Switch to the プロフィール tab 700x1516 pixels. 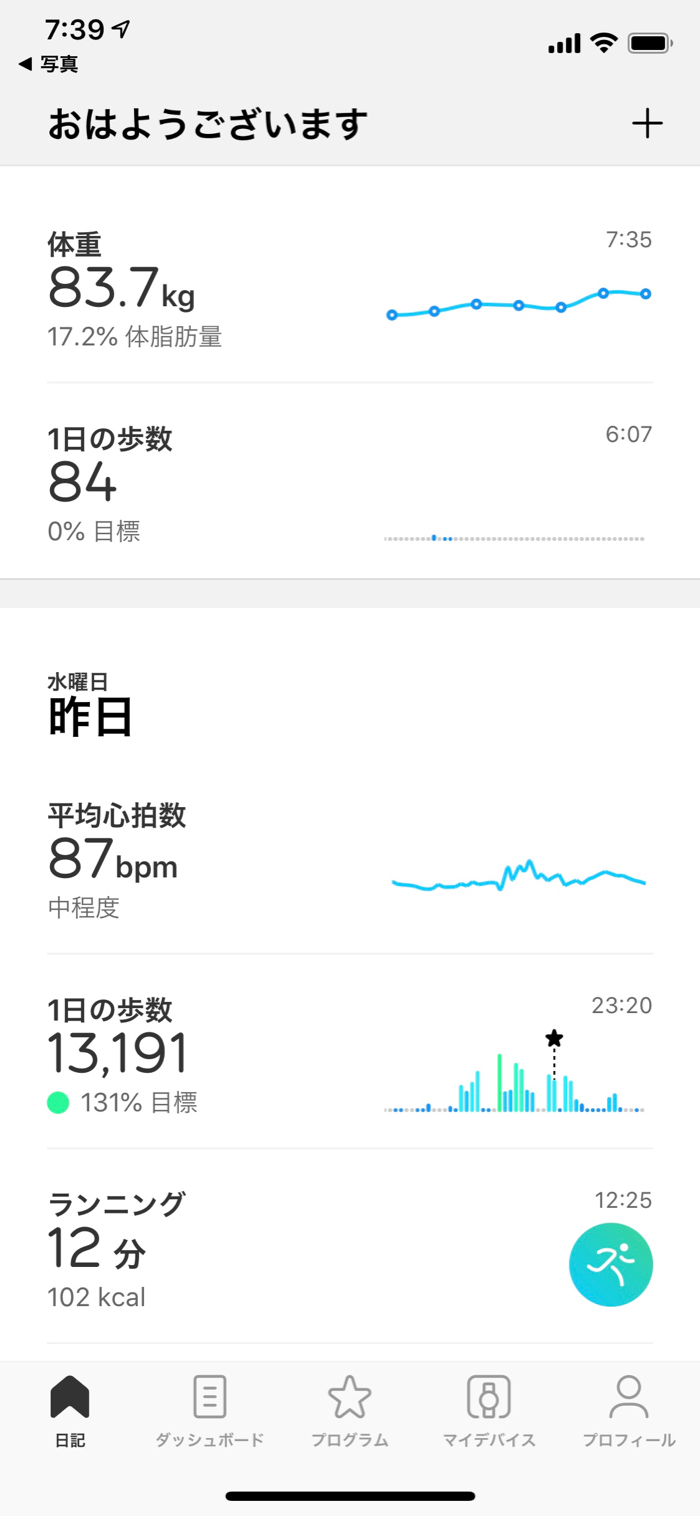coord(629,1410)
